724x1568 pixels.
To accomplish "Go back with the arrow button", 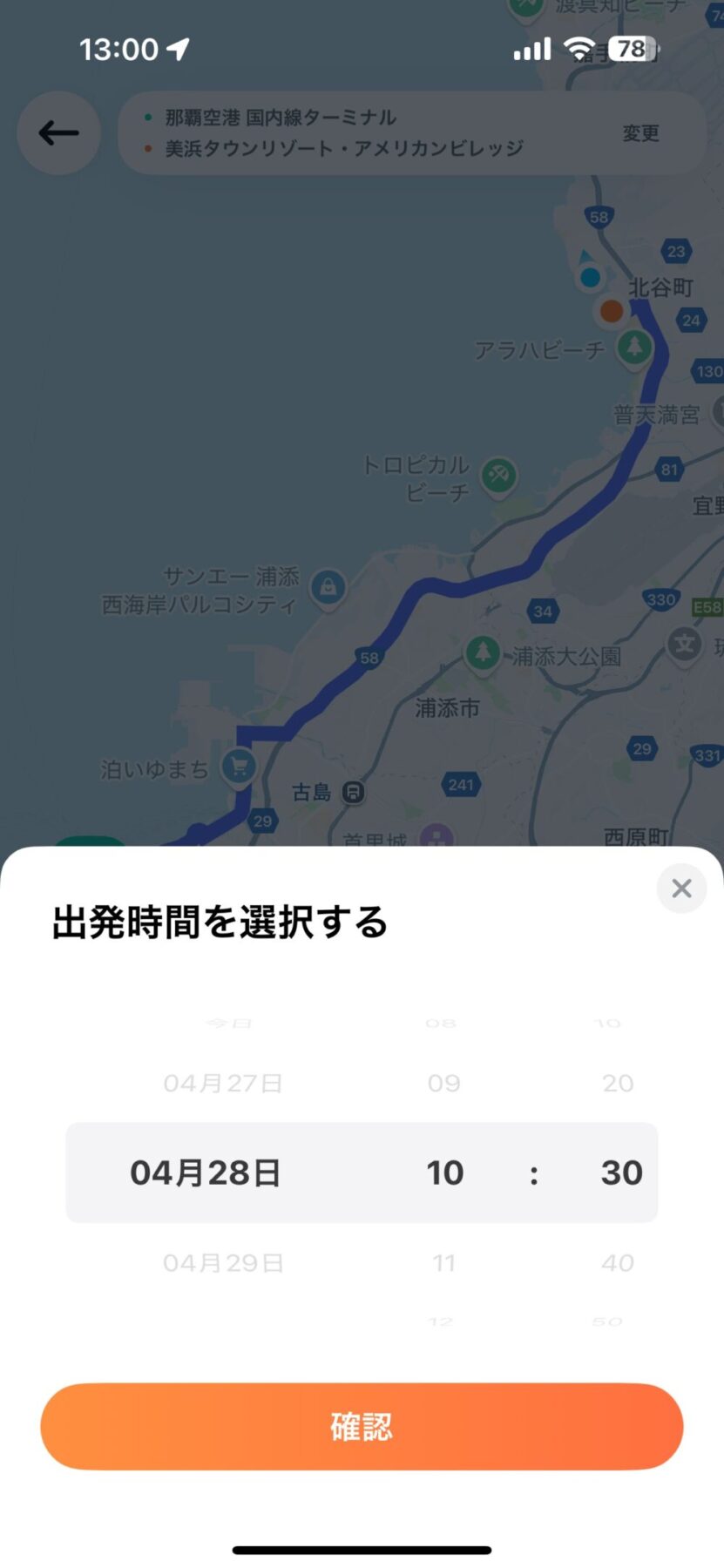I will [58, 133].
